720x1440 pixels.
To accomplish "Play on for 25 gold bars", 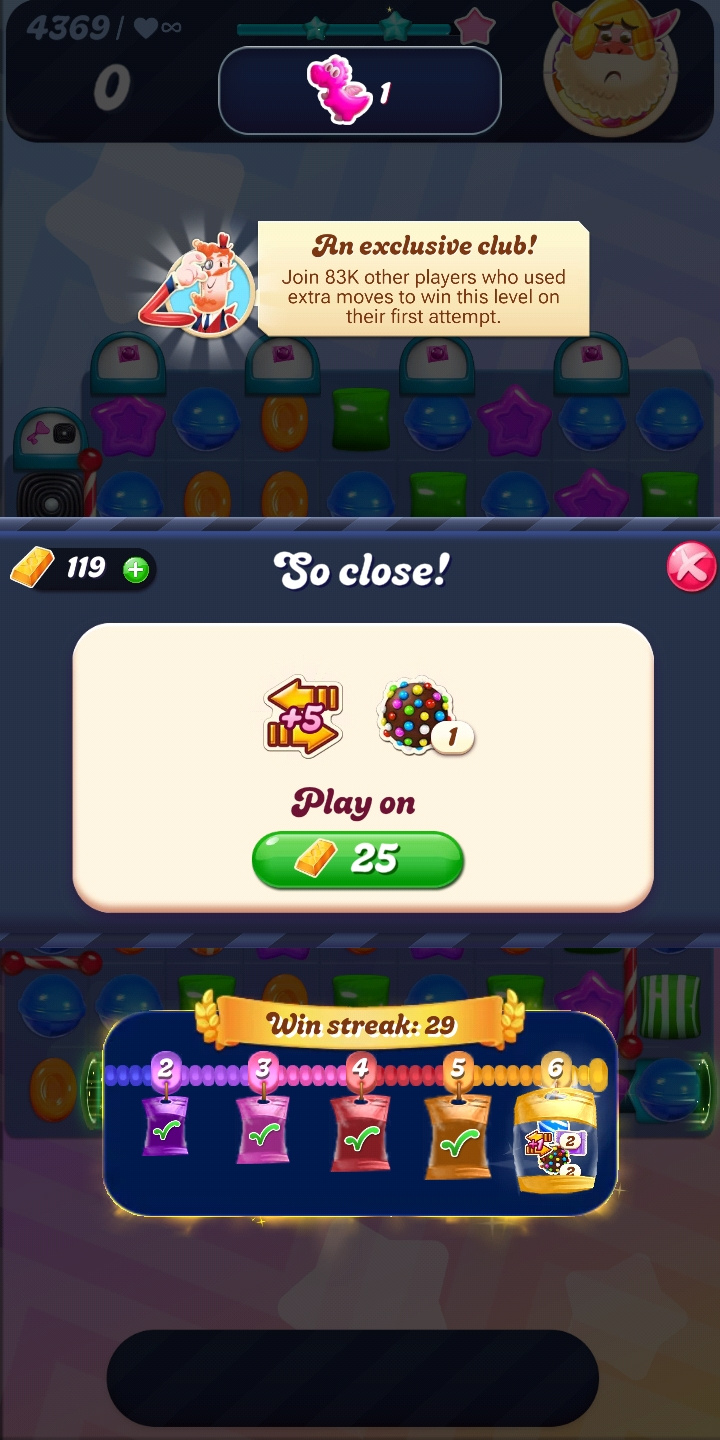I will click(x=358, y=859).
